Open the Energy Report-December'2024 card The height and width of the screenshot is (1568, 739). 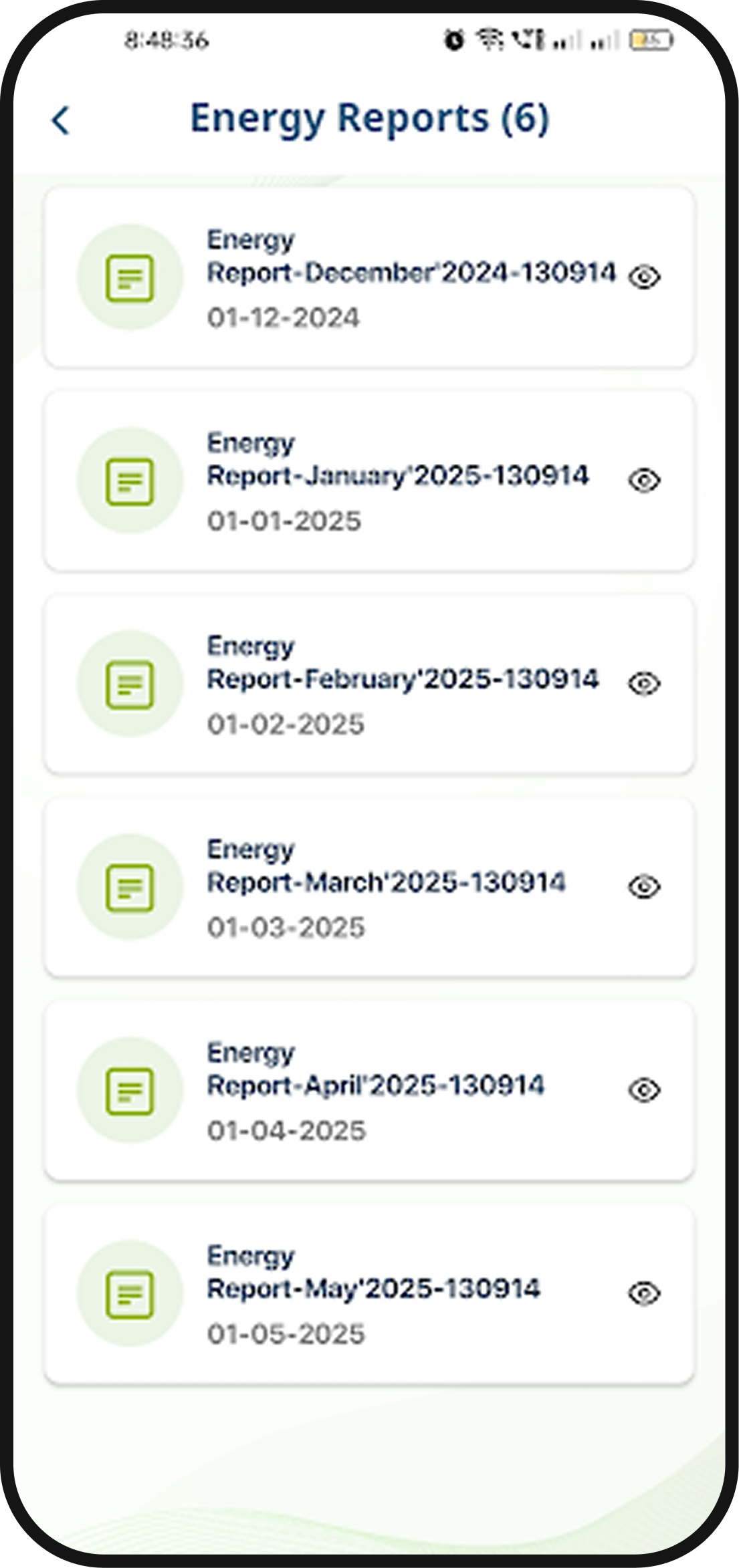(x=368, y=277)
